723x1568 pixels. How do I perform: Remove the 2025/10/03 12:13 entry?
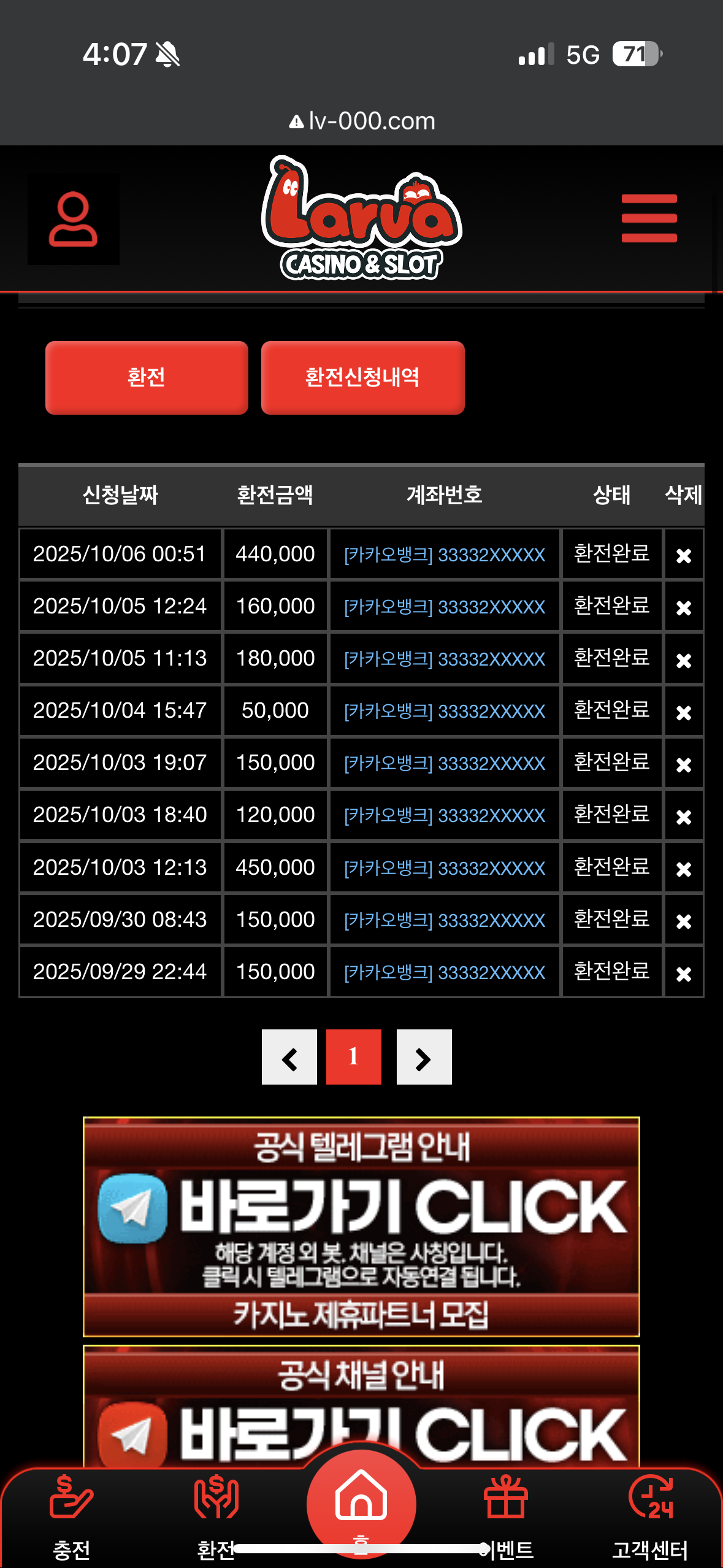coord(683,869)
